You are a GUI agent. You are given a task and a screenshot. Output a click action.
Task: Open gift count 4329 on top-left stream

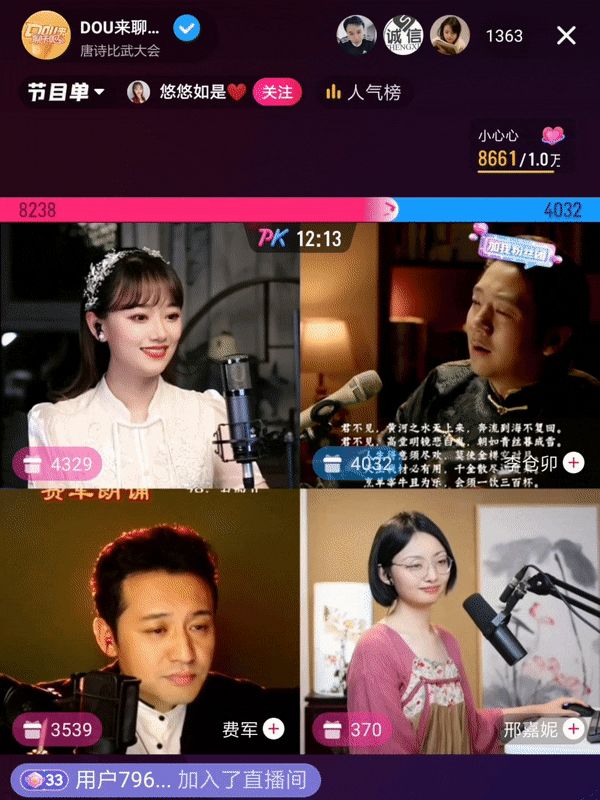click(x=58, y=463)
